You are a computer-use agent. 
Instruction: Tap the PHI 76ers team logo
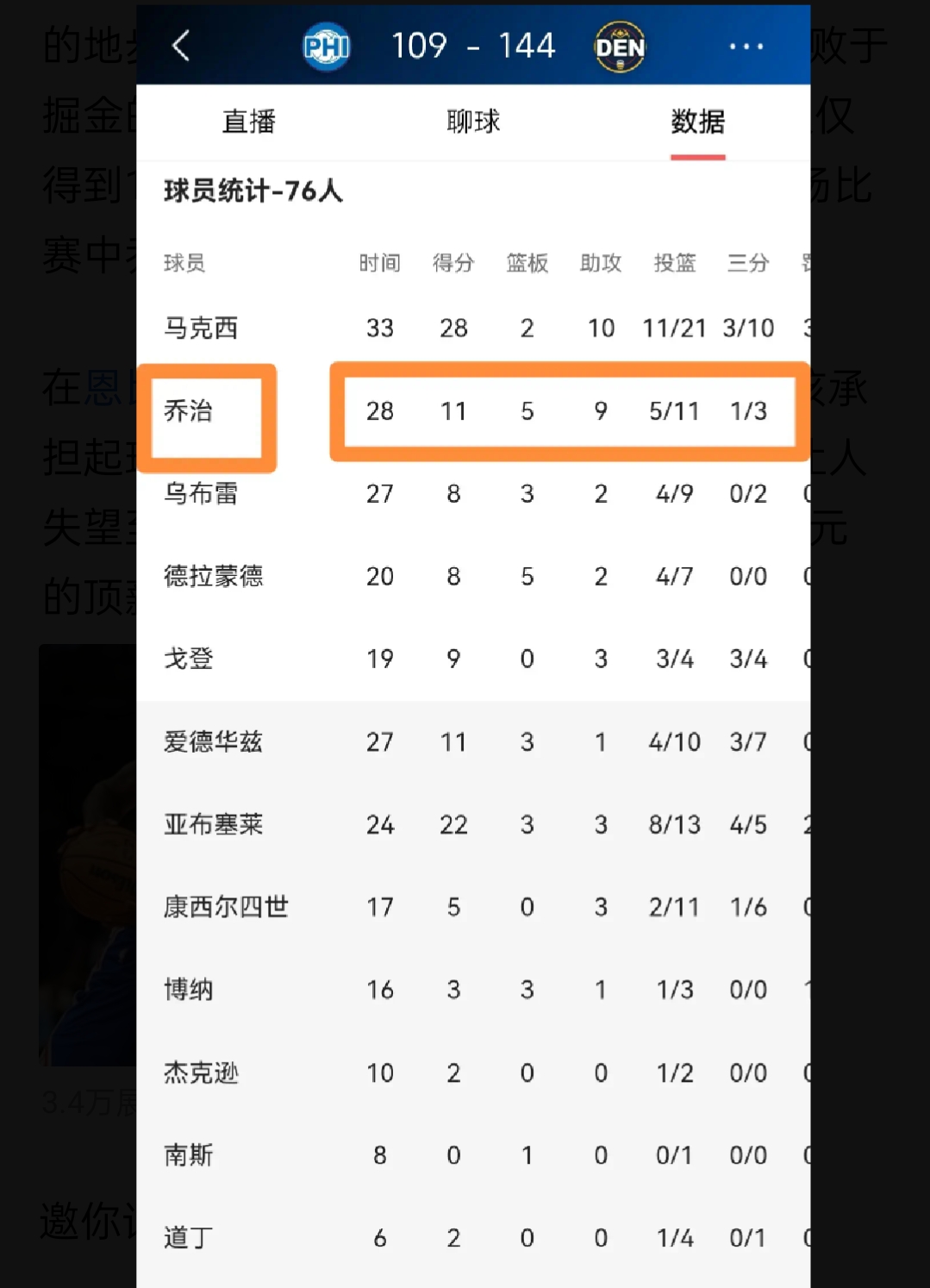[x=326, y=46]
